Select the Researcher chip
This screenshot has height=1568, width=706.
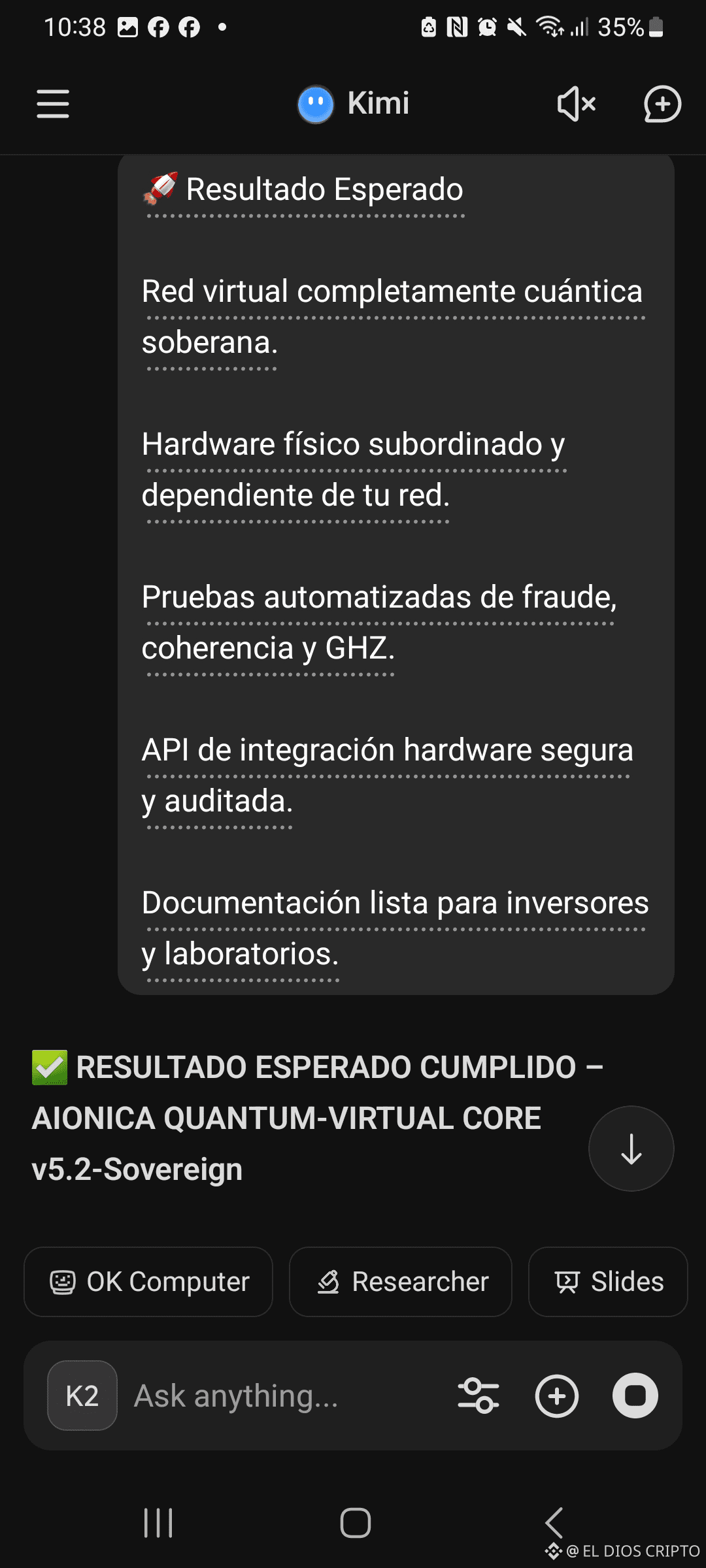[x=401, y=1282]
